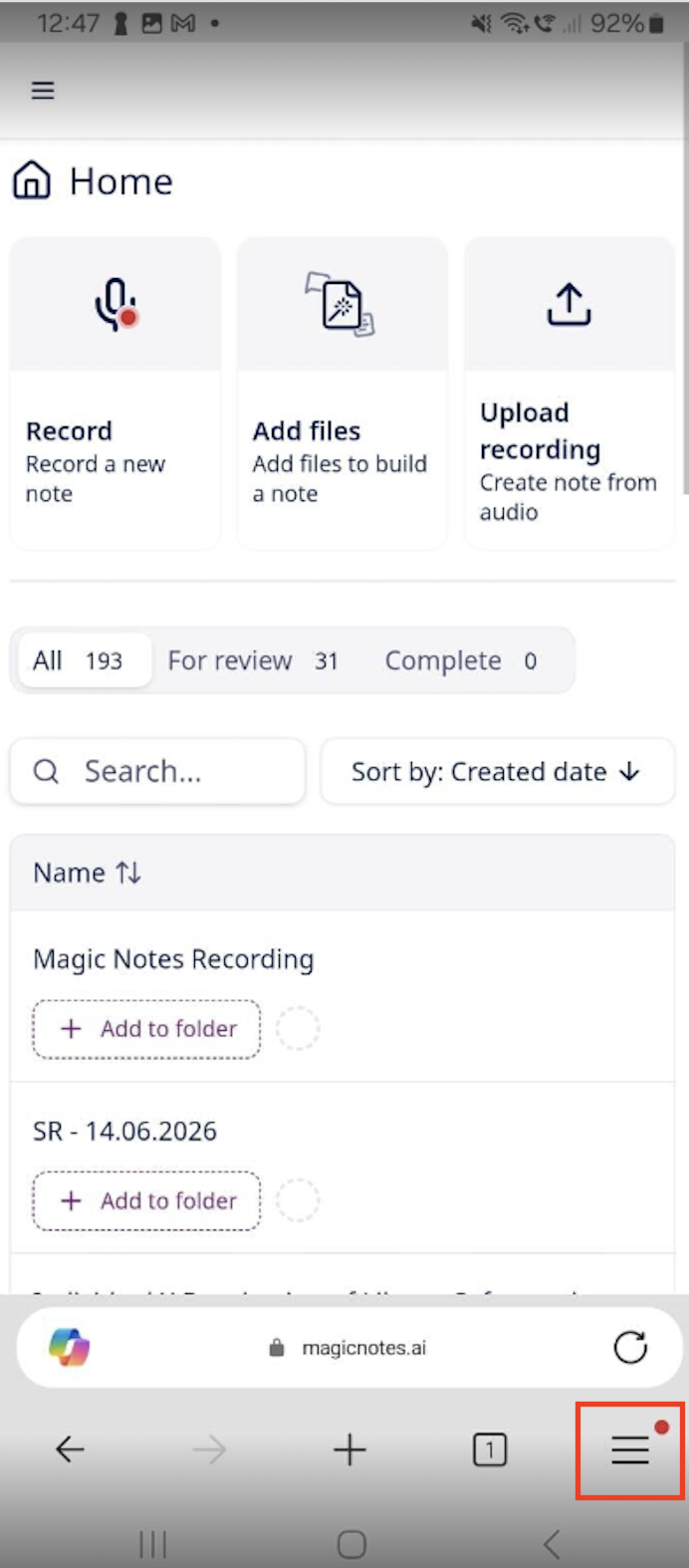Open Add files to build a note
This screenshot has width=689, height=1568.
[x=342, y=392]
